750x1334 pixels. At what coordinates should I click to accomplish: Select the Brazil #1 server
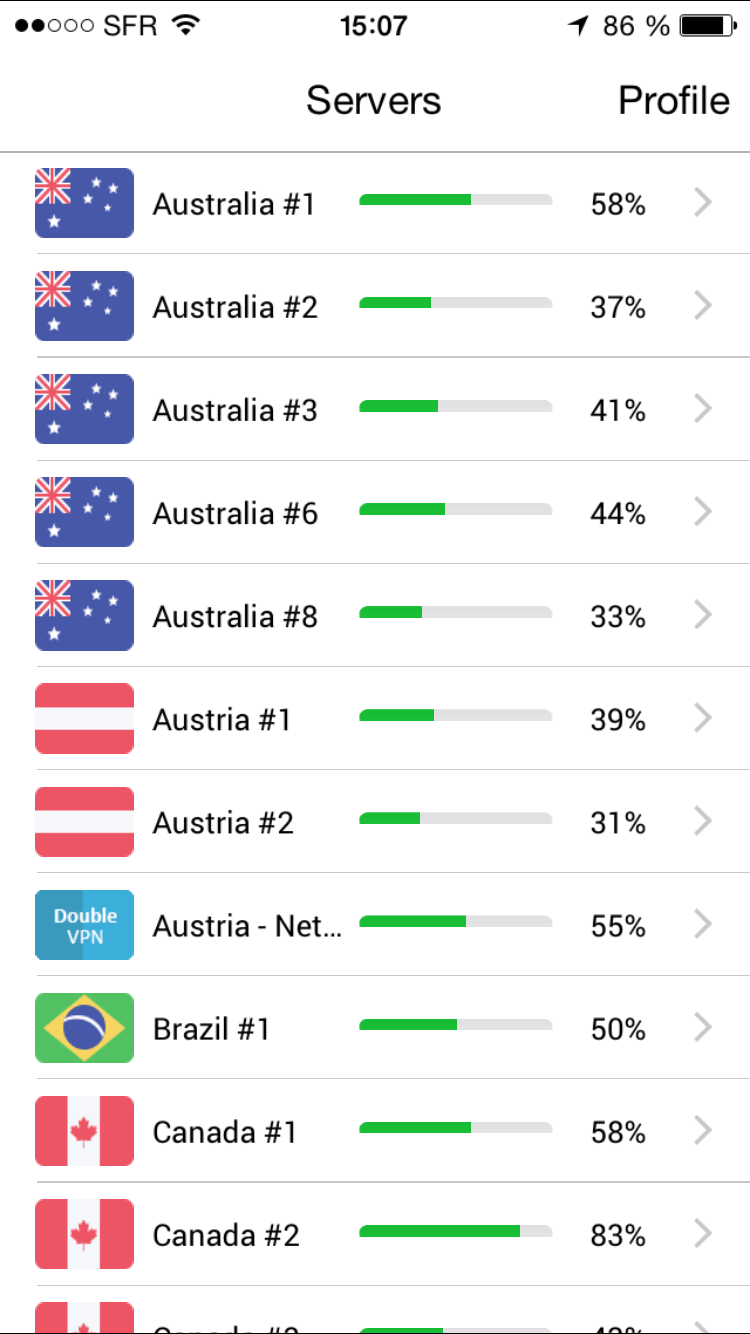[375, 1027]
